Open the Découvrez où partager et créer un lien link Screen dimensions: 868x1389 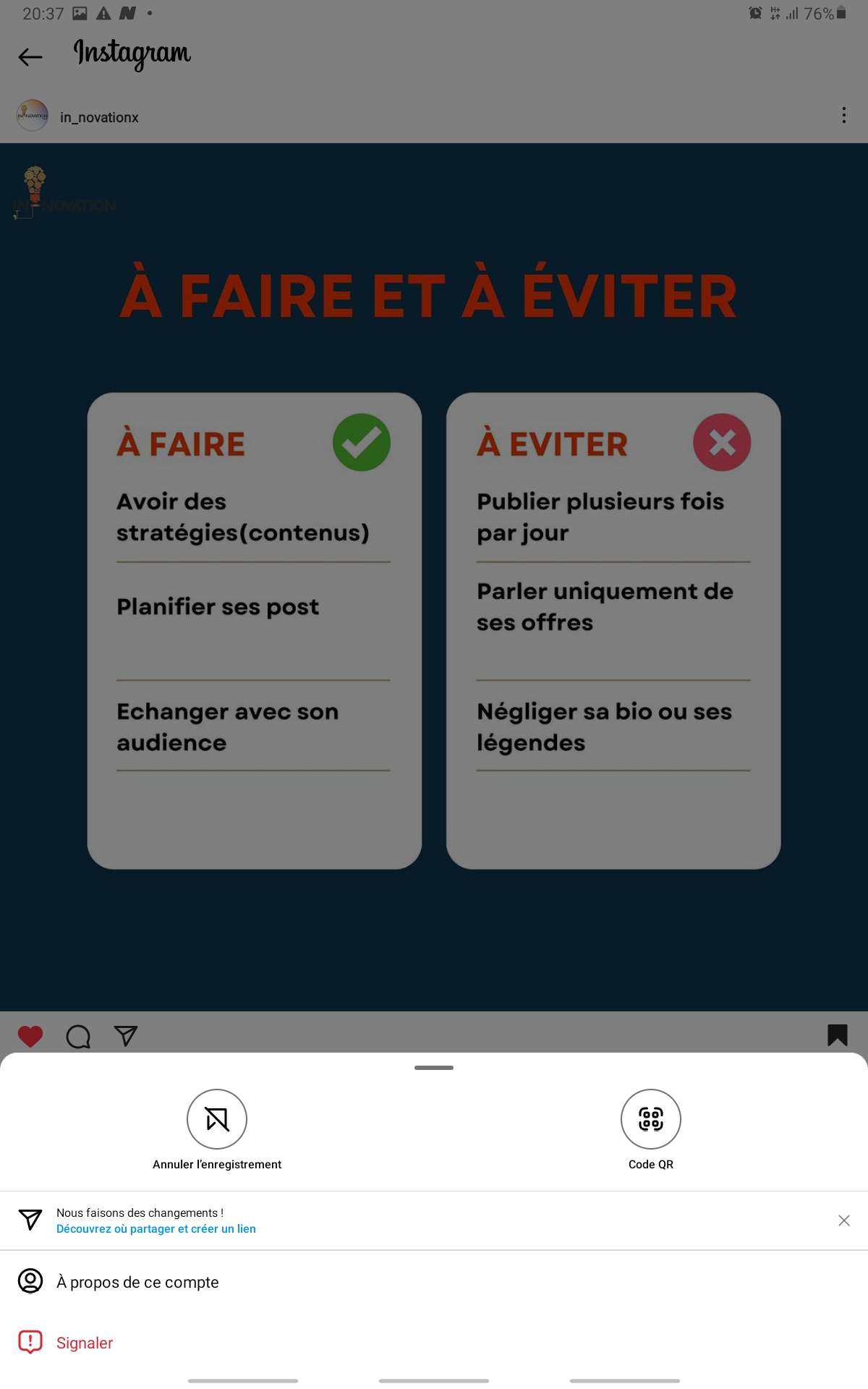(x=156, y=1228)
